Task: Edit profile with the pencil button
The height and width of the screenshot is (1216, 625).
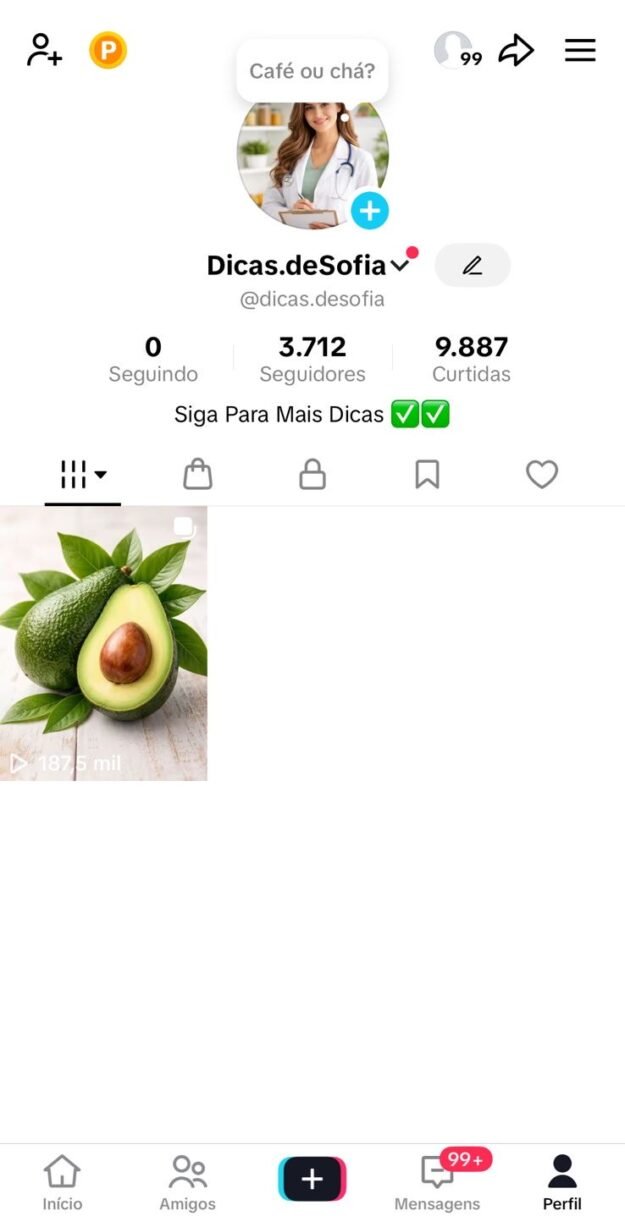Action: click(x=472, y=265)
